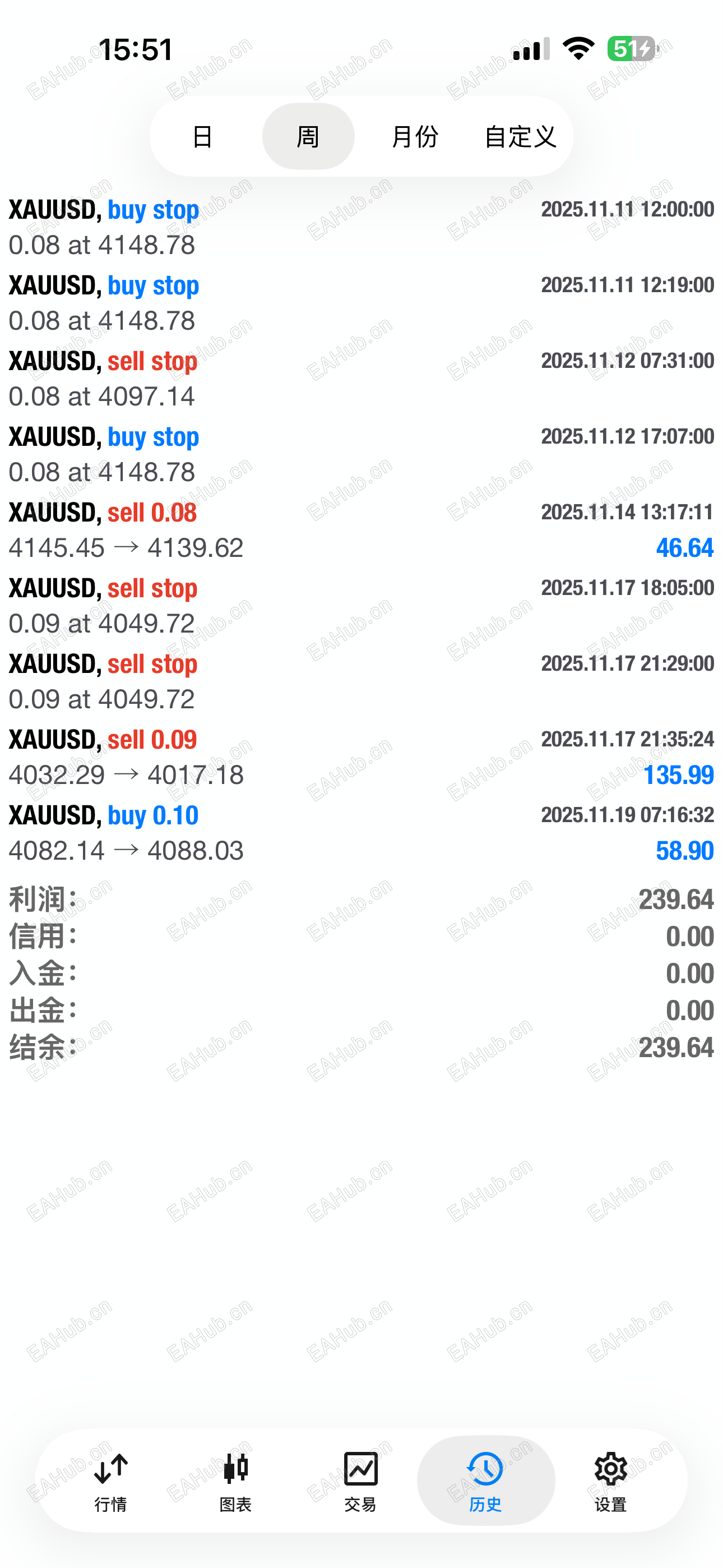Switch to the 日 period filter
The width and height of the screenshot is (723, 1568).
tap(203, 137)
